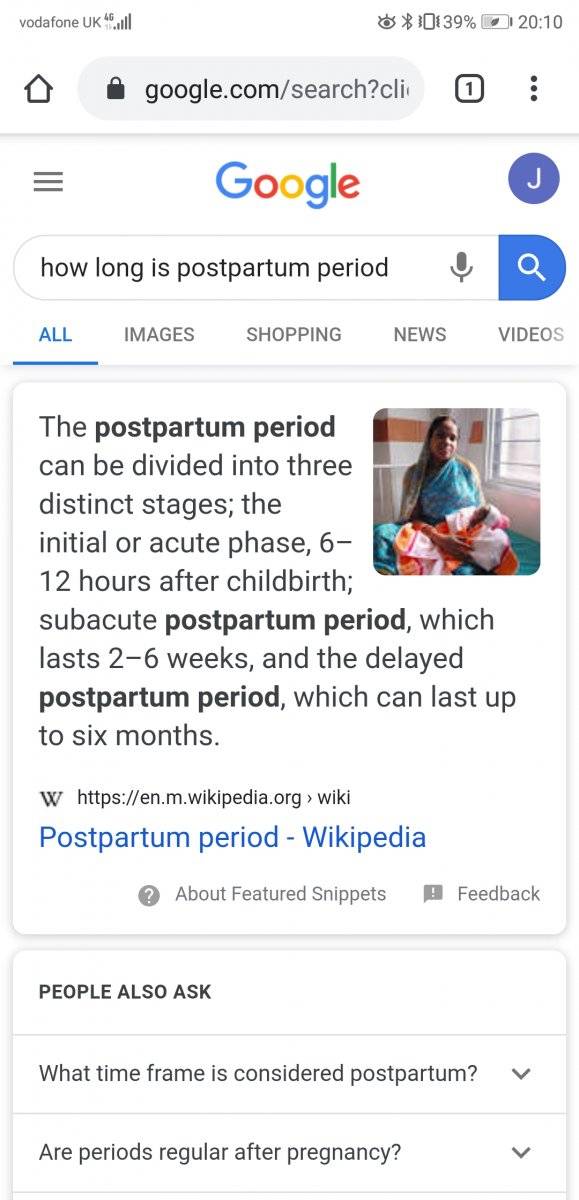This screenshot has height=1200, width=579.
Task: Open Chrome's overflow menu
Action: pos(534,89)
